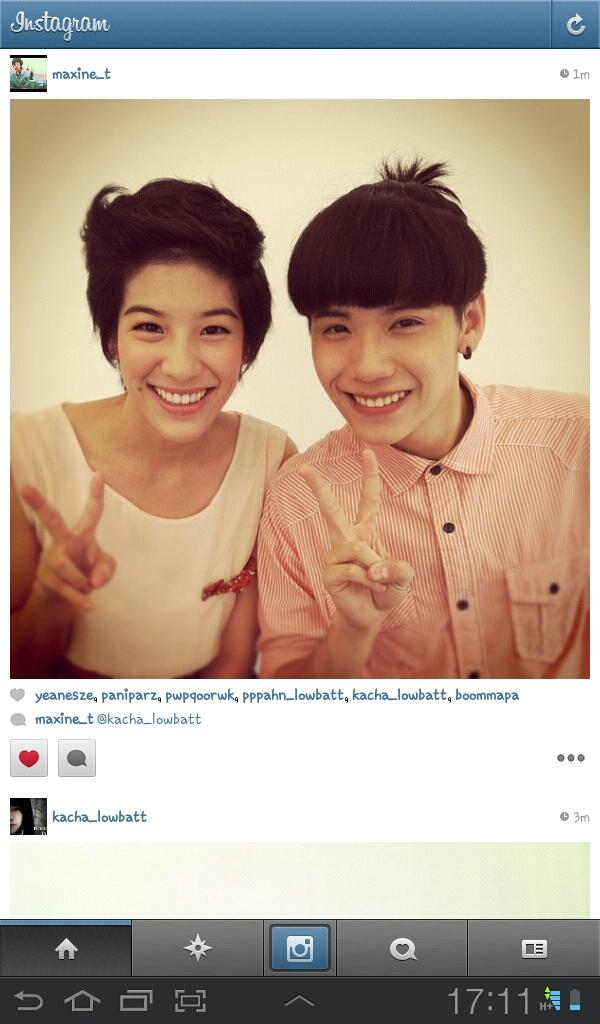Screen dimensions: 600x1024
Task: Switch to the Explore star tab
Action: [x=198, y=950]
